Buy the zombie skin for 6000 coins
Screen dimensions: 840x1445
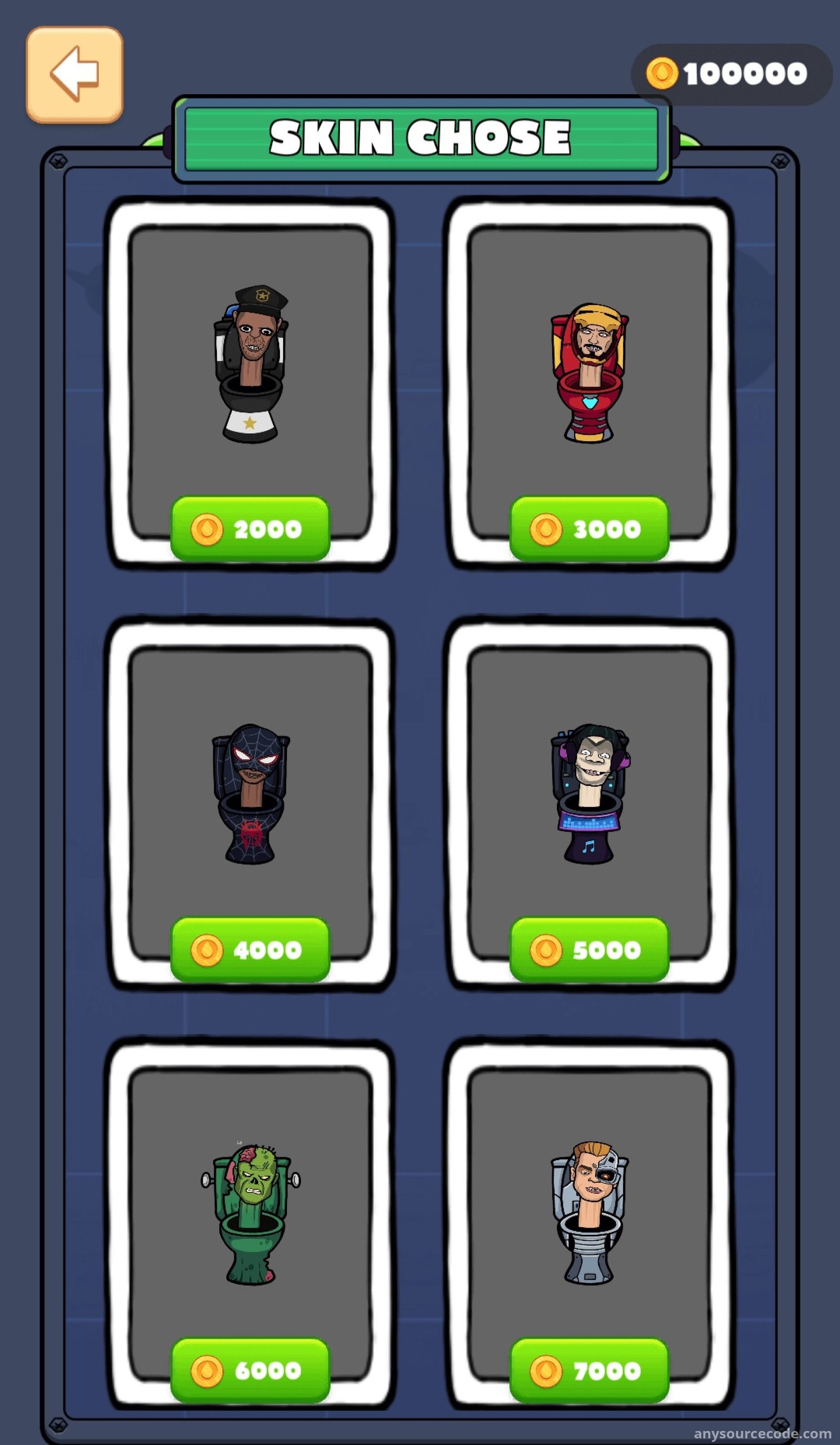tap(250, 1370)
